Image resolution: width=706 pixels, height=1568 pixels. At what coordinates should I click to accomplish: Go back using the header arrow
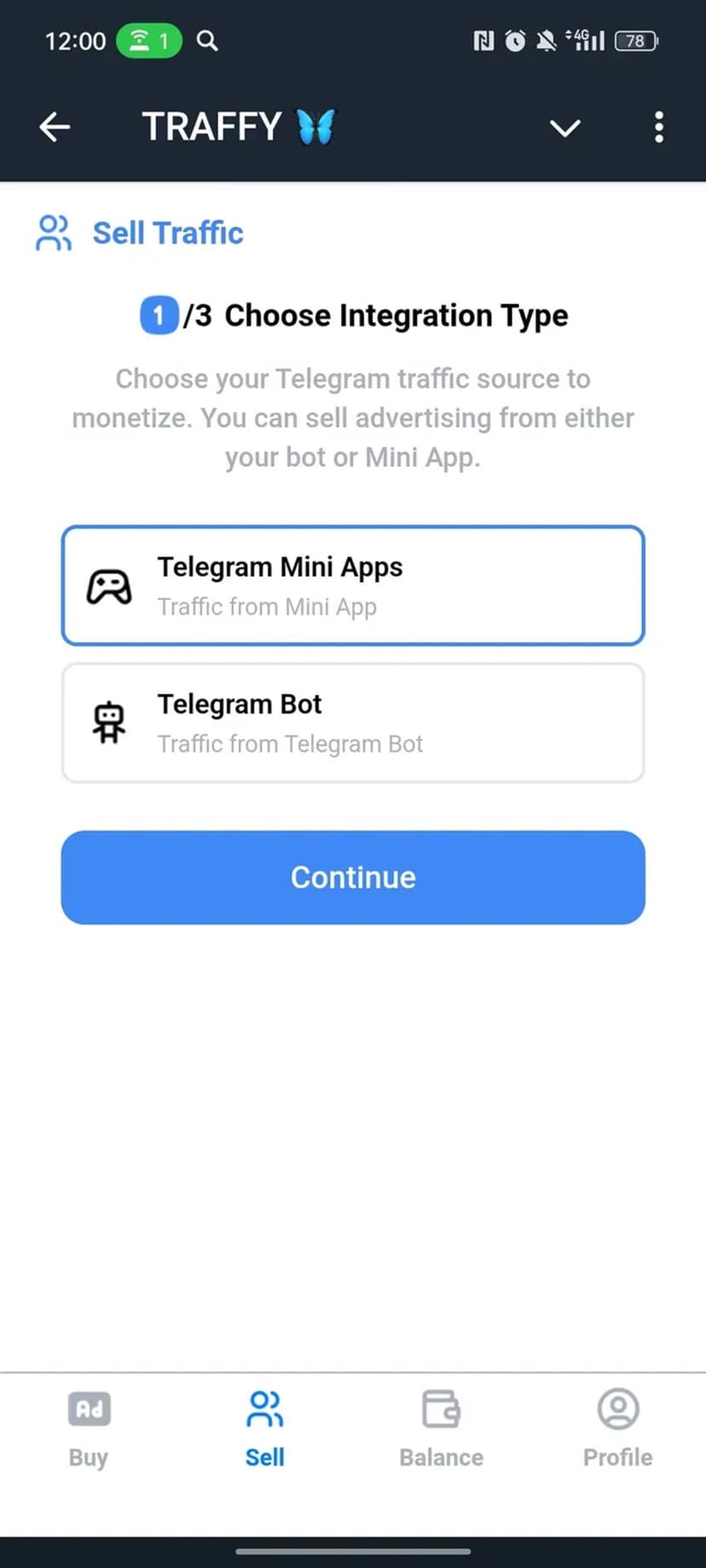[55, 127]
